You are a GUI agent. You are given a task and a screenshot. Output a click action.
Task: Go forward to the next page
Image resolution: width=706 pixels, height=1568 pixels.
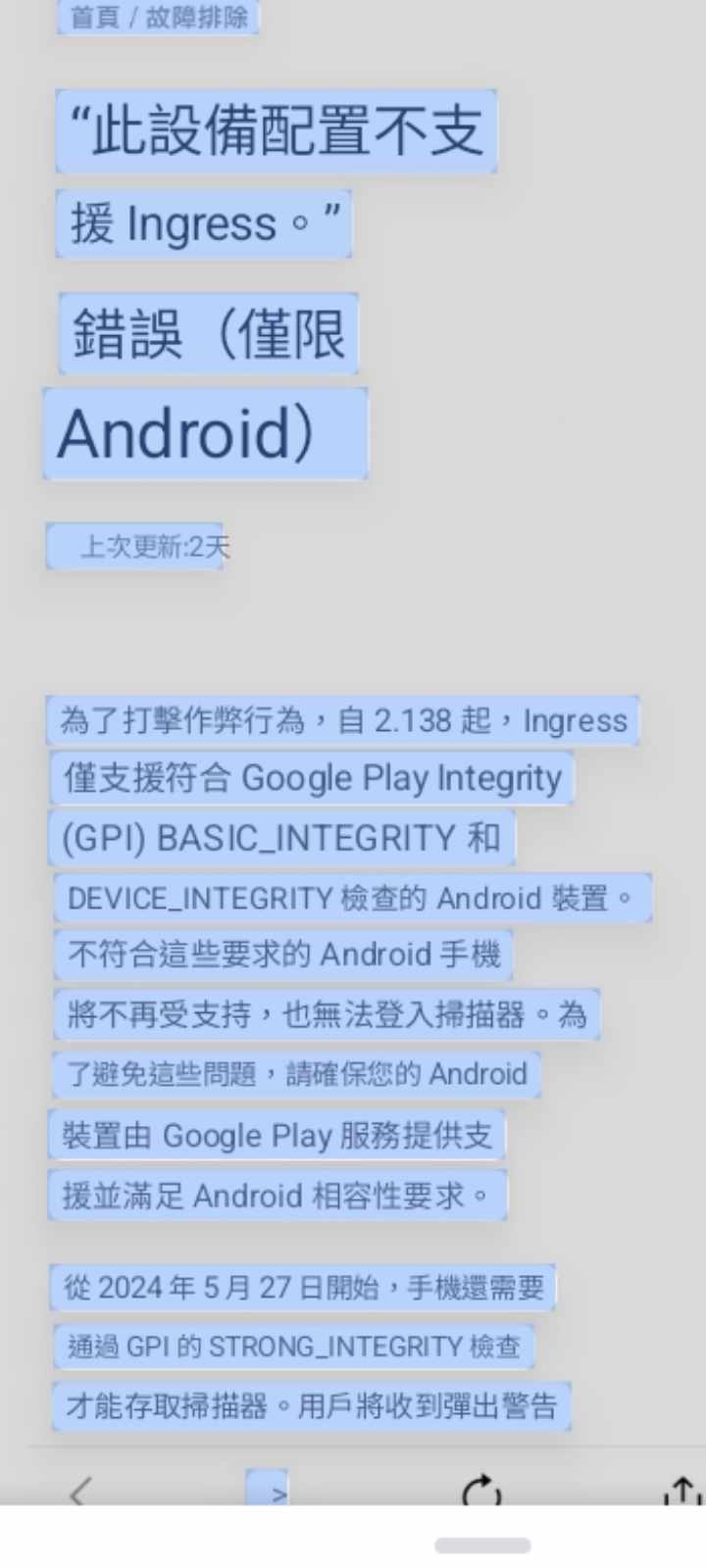pyautogui.click(x=277, y=1492)
